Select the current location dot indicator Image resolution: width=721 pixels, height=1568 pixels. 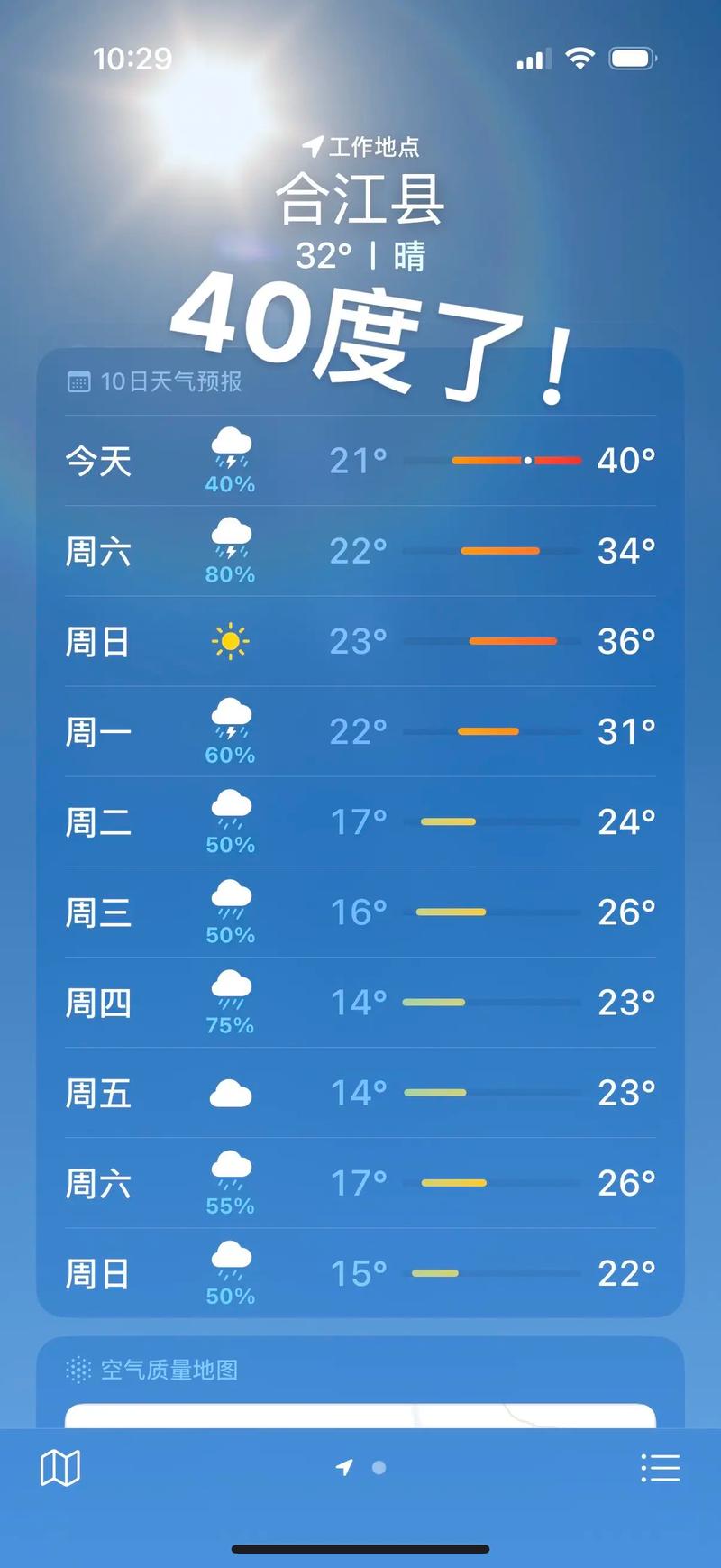click(x=379, y=1468)
